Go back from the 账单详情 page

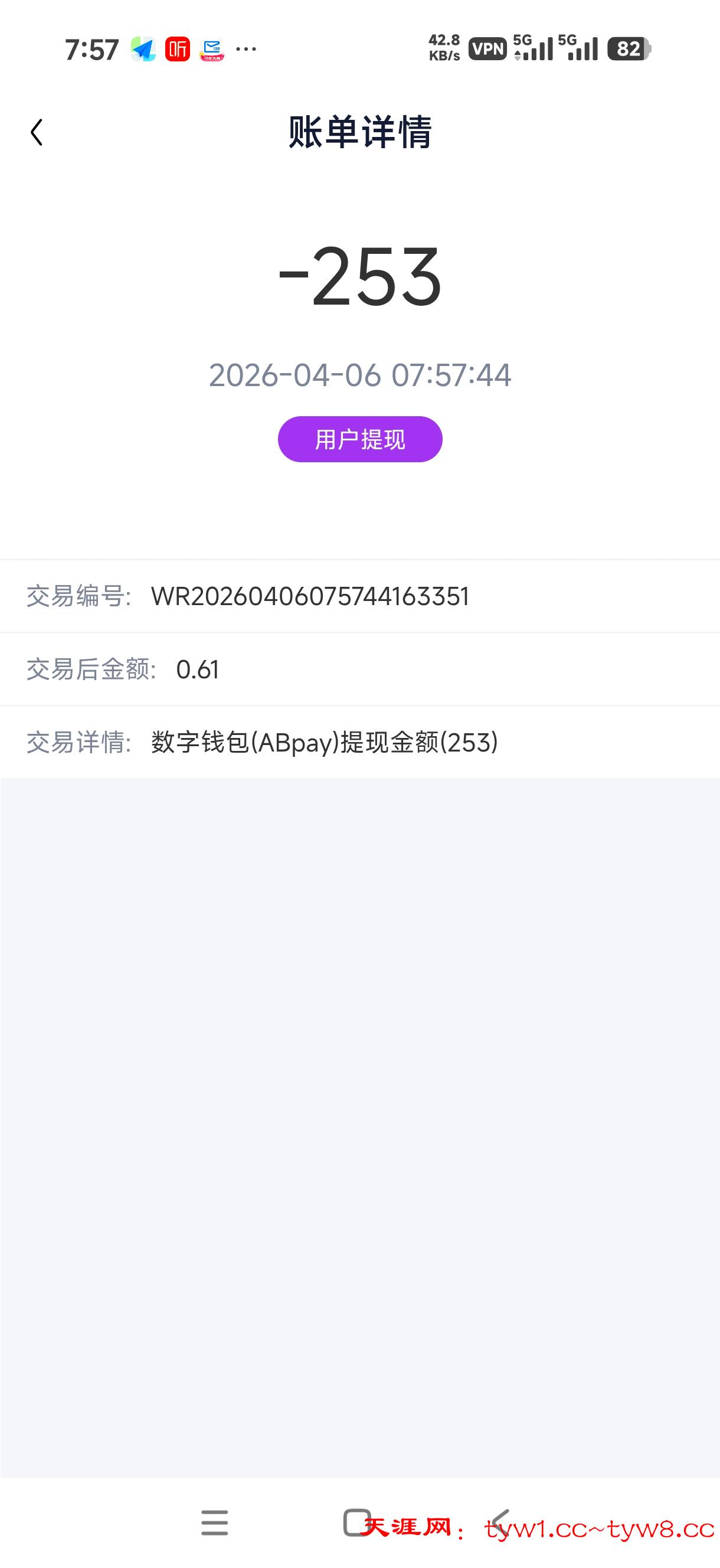tap(37, 132)
